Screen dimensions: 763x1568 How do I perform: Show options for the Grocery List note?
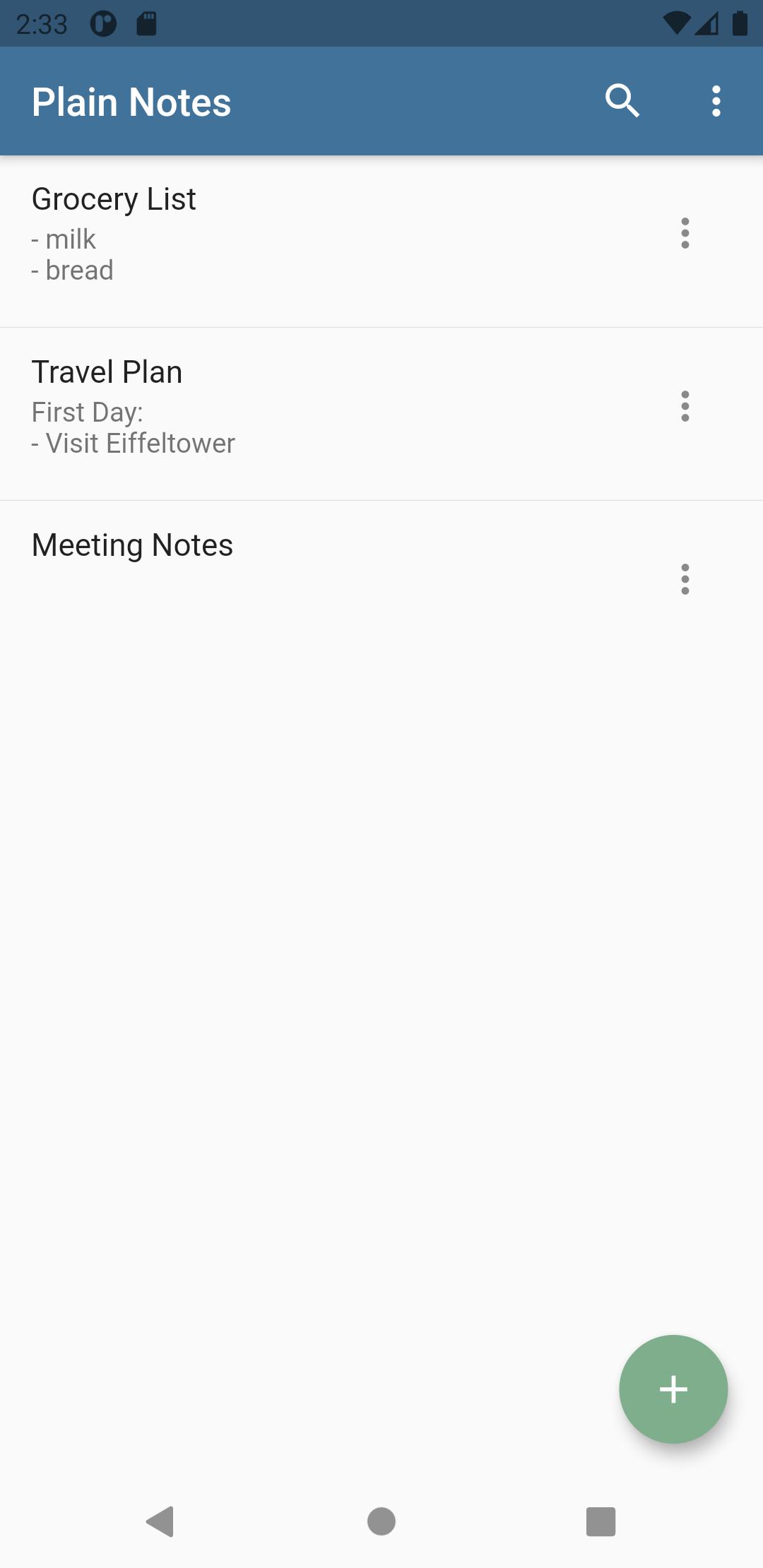click(x=685, y=233)
